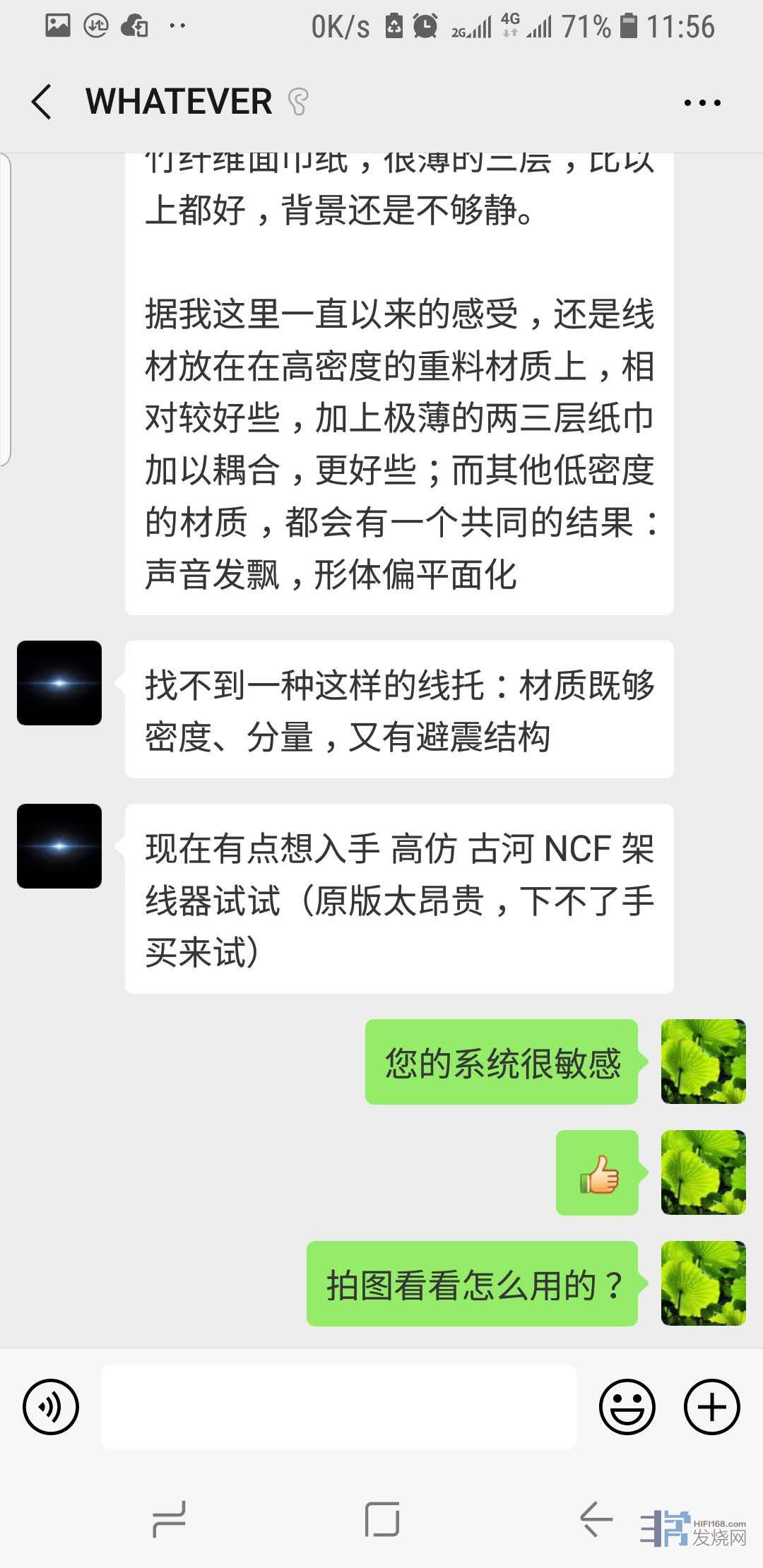This screenshot has width=763, height=1568.
Task: Go to the home screen
Action: pyautogui.click(x=381, y=1519)
